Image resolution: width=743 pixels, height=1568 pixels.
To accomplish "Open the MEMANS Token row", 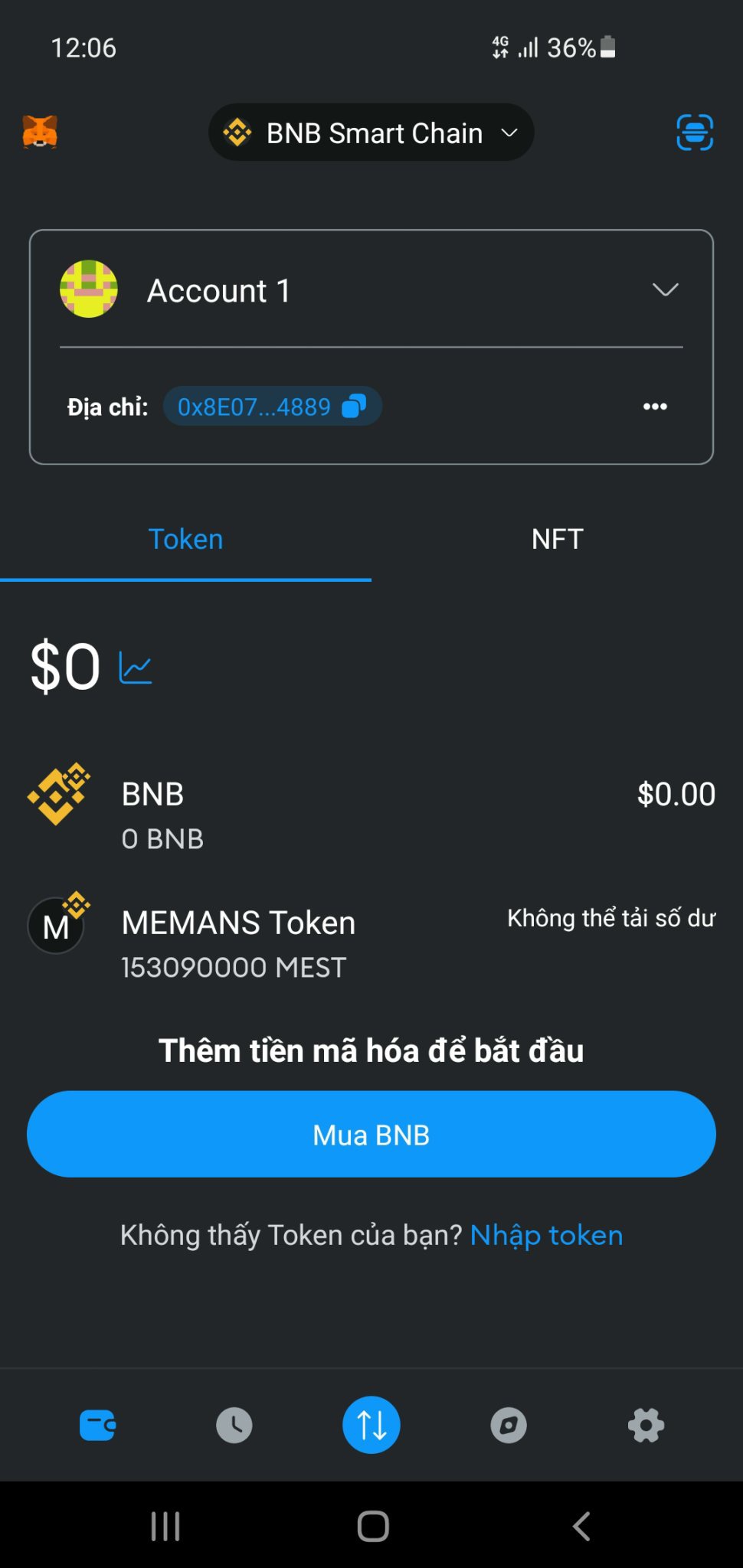I will [371, 942].
